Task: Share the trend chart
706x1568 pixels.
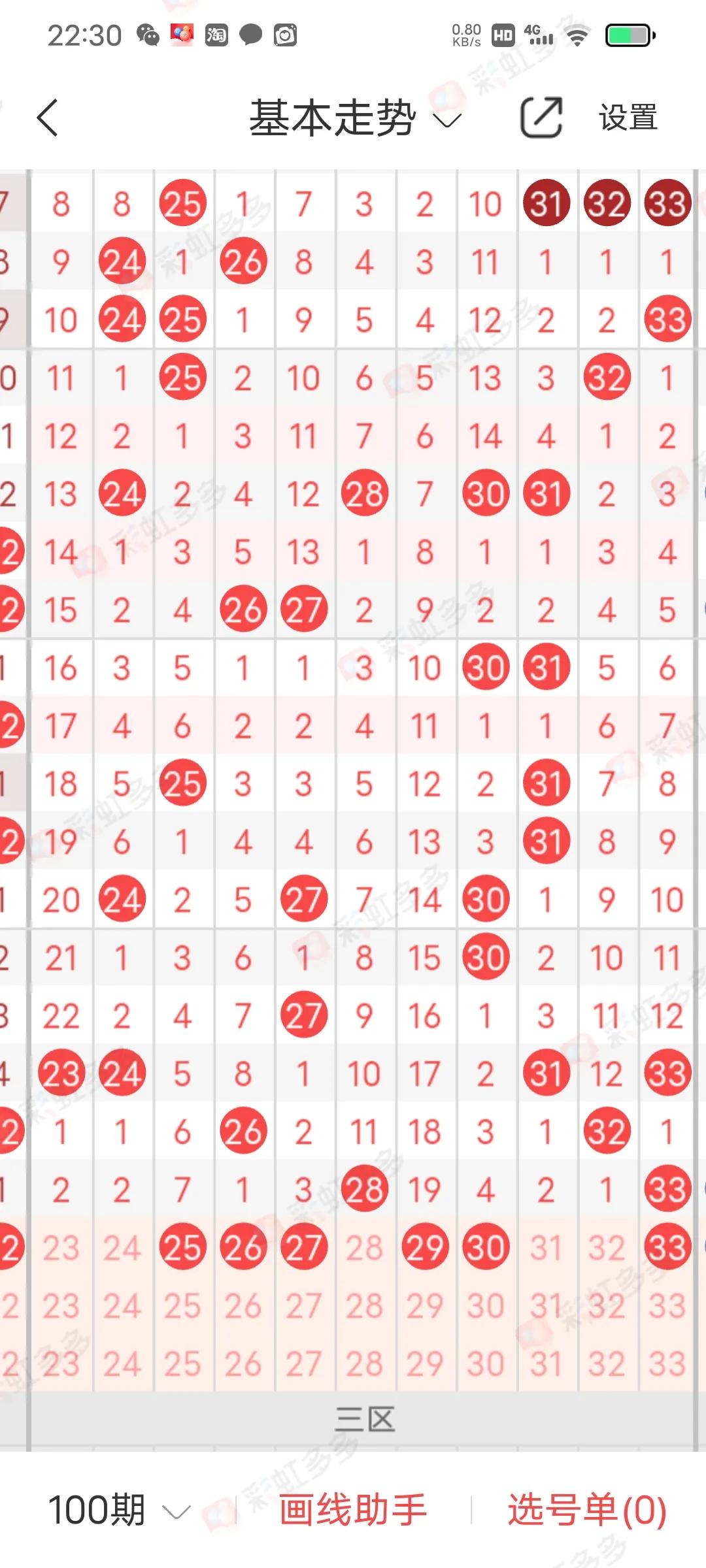Action: pos(541,118)
